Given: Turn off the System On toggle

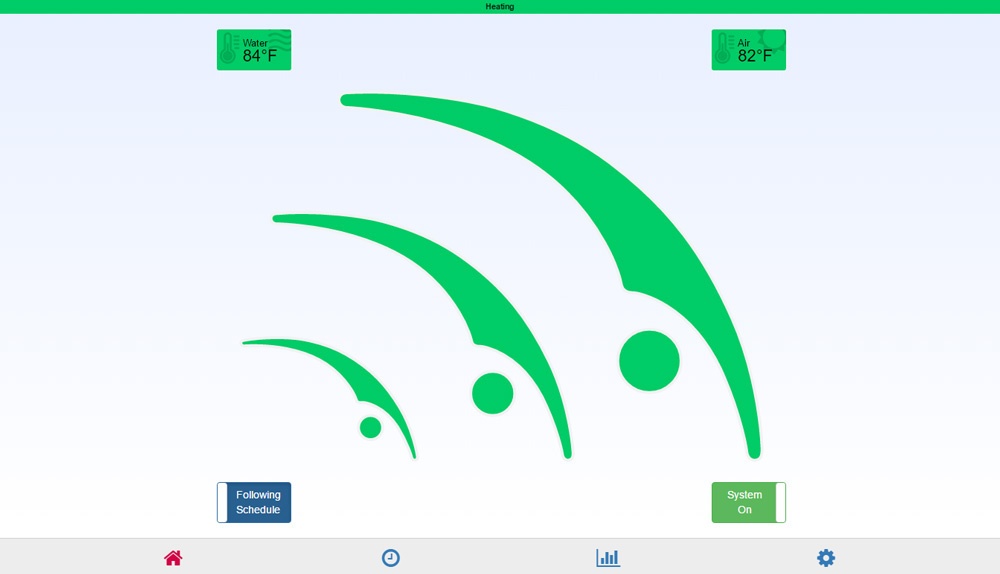Looking at the screenshot, I should click(748, 502).
